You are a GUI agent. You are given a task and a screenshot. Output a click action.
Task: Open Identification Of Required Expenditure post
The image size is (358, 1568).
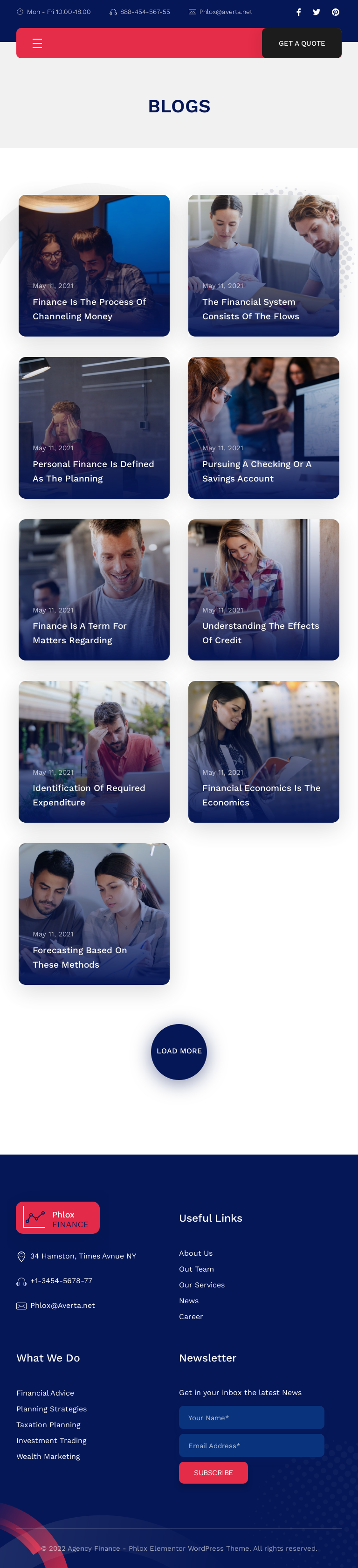(x=88, y=794)
